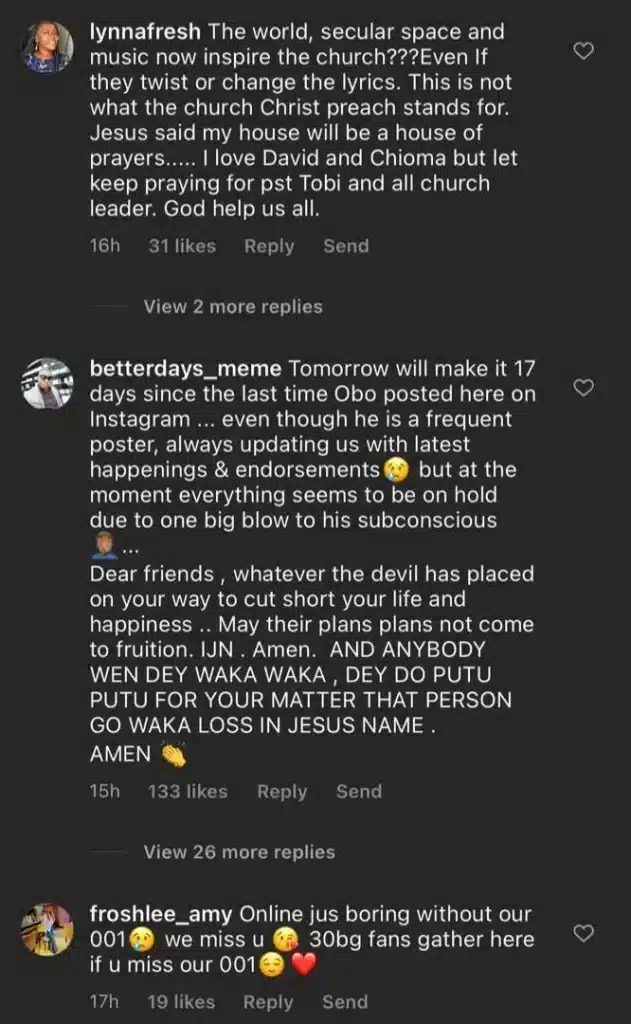Like lynnafresh's comment
Image resolution: width=631 pixels, height=1024 pixels.
click(583, 50)
